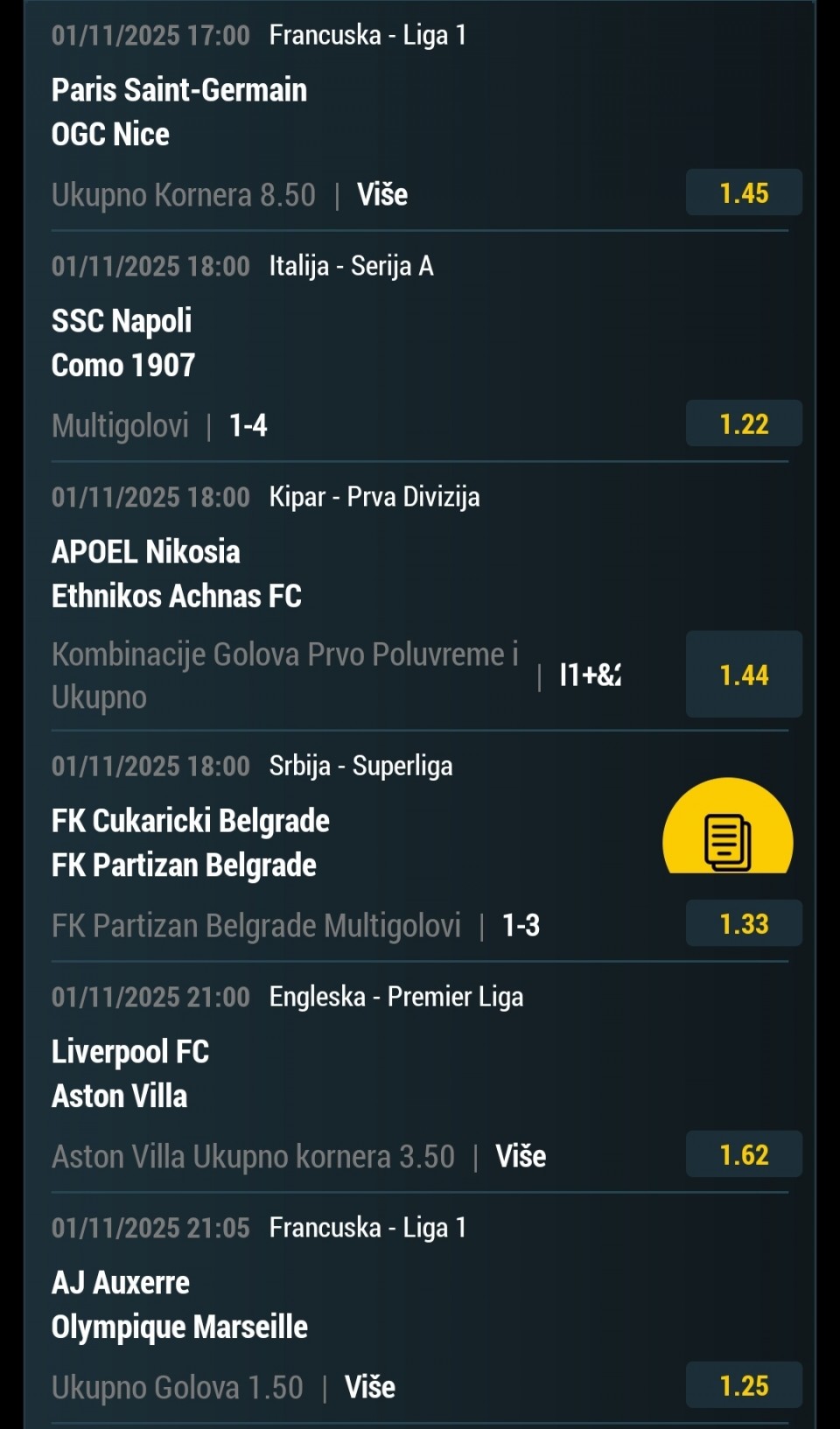Viewport: 840px width, 1429px height.
Task: View APOEL Nikosia vs Ethnikos Achnas FC details
Action: coord(176,574)
